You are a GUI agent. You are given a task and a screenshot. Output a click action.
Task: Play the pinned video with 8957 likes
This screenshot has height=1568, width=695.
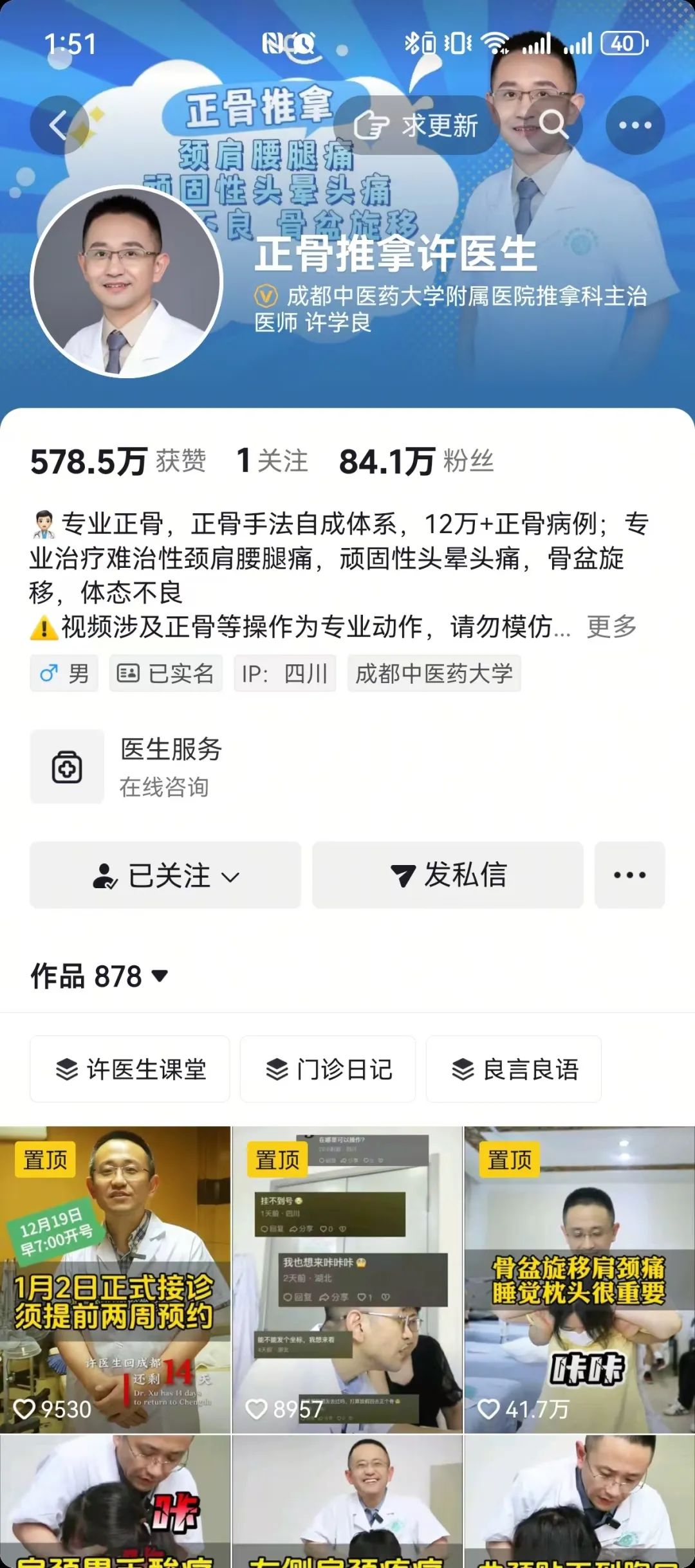pyautogui.click(x=347, y=1280)
